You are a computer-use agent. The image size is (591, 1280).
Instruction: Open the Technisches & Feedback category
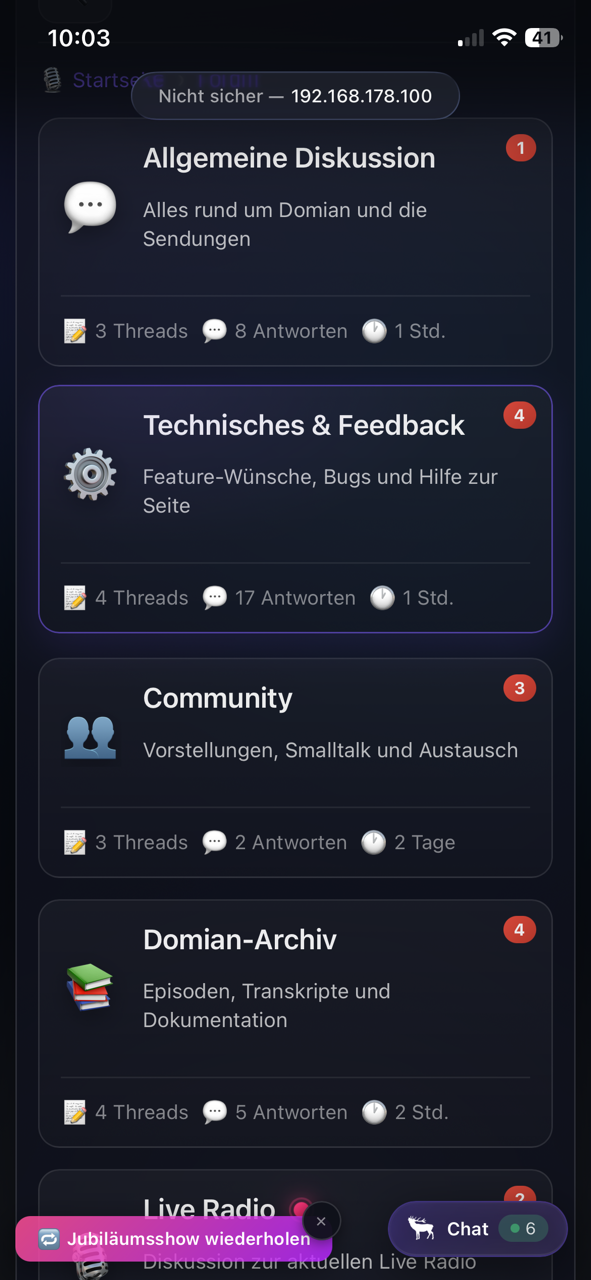tap(295, 509)
